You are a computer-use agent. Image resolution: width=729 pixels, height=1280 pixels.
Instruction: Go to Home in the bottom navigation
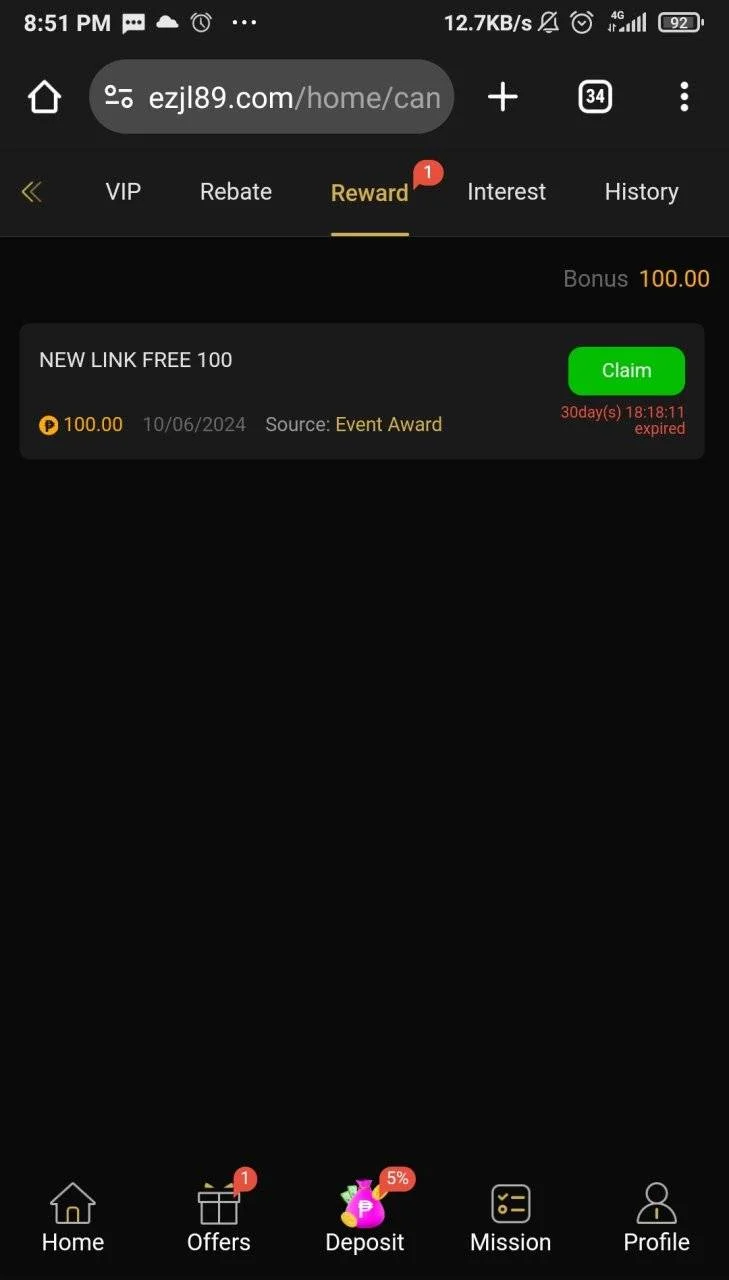(73, 1217)
